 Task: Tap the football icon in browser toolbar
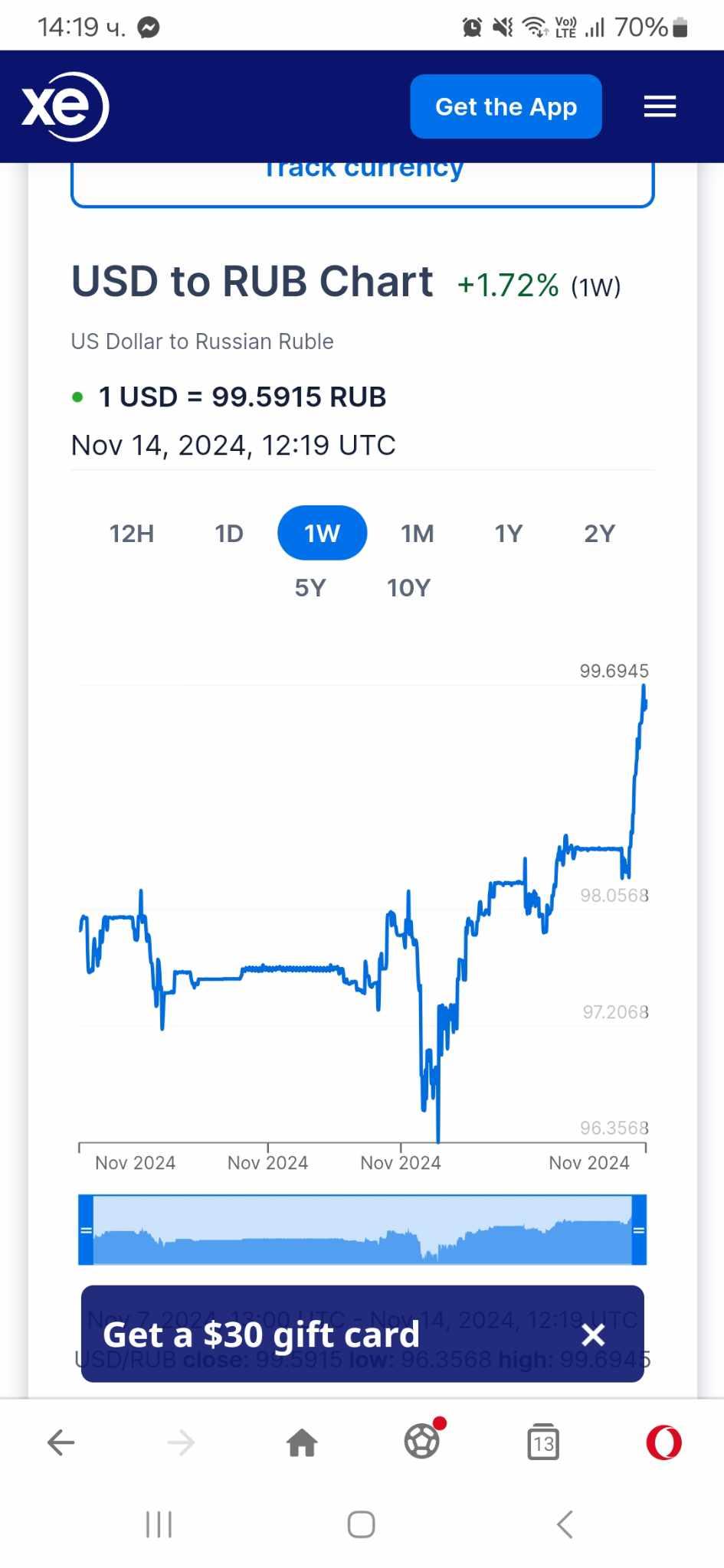click(x=423, y=1442)
